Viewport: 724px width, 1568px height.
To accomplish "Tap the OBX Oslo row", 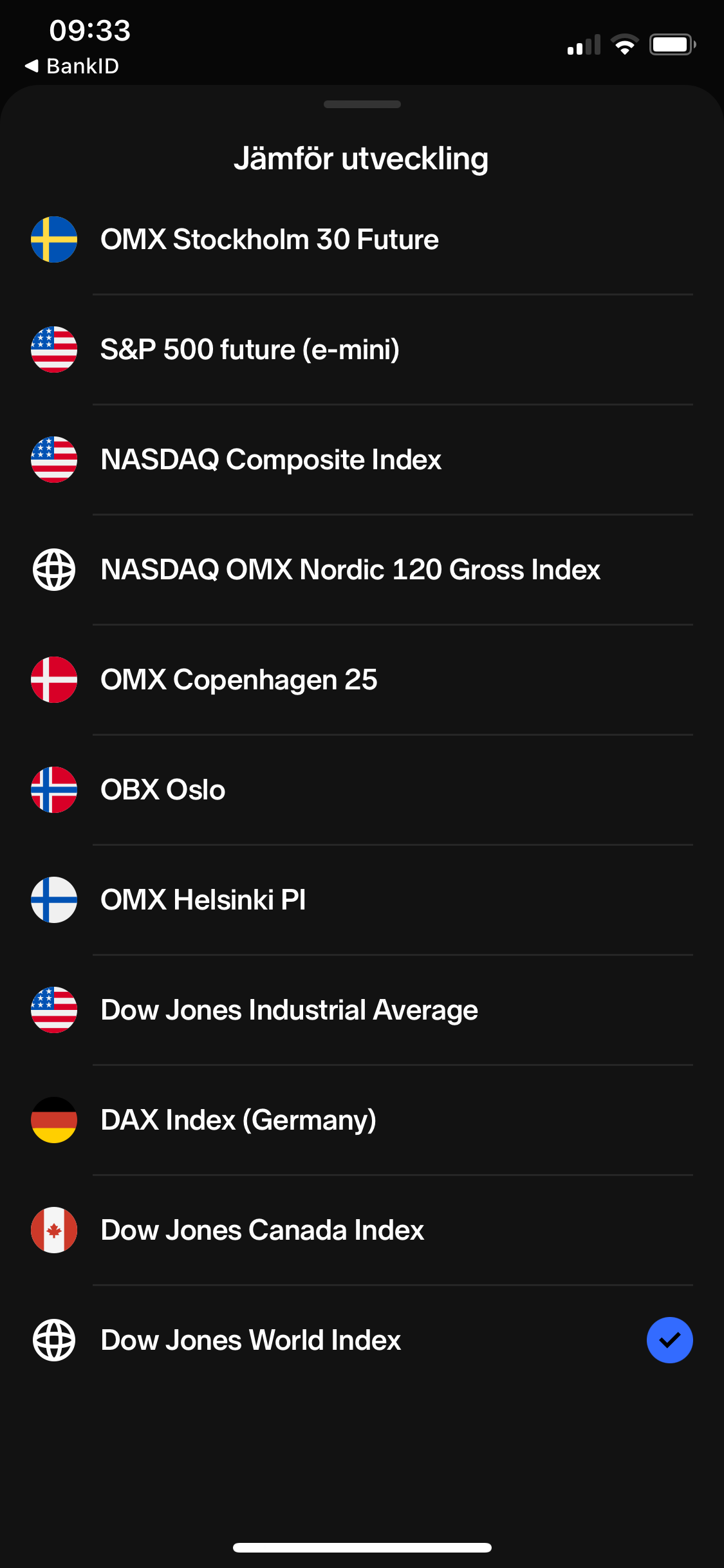I will (362, 790).
